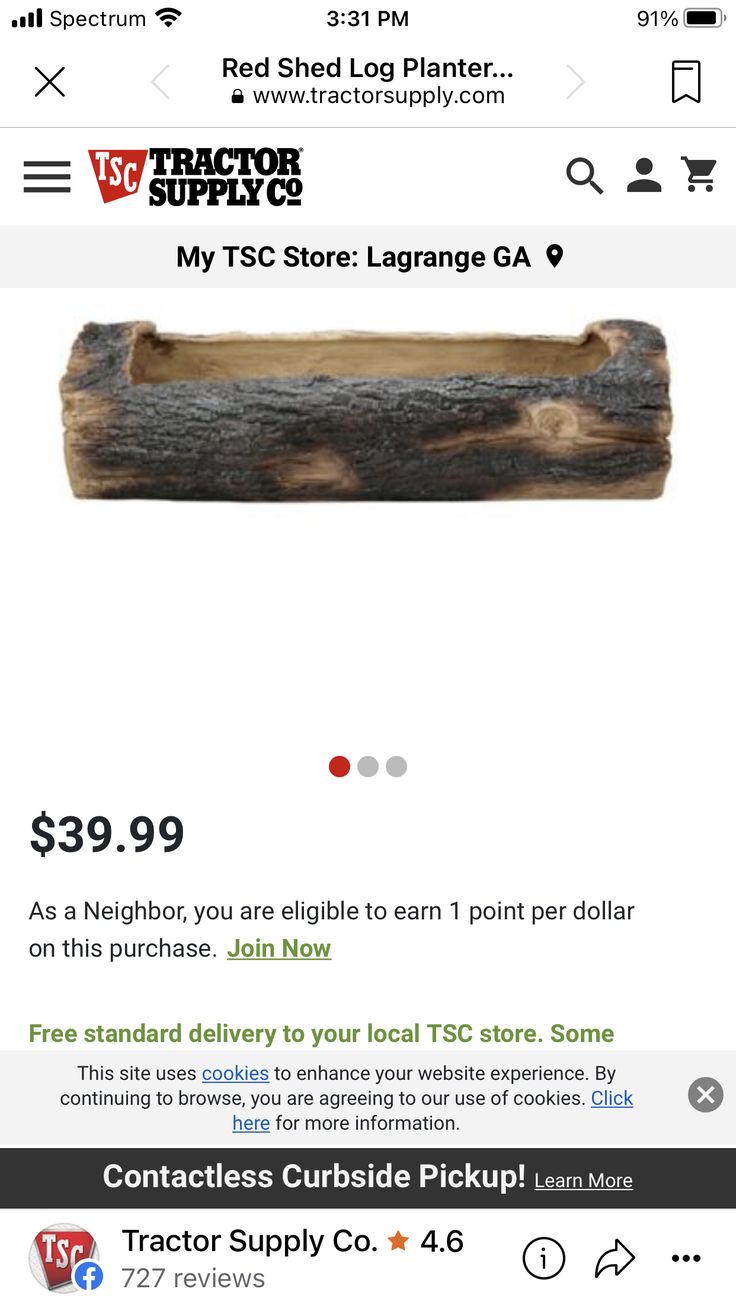This screenshot has width=736, height=1308.
Task: Change My TSC Store Lagrange GA
Action: tap(368, 257)
